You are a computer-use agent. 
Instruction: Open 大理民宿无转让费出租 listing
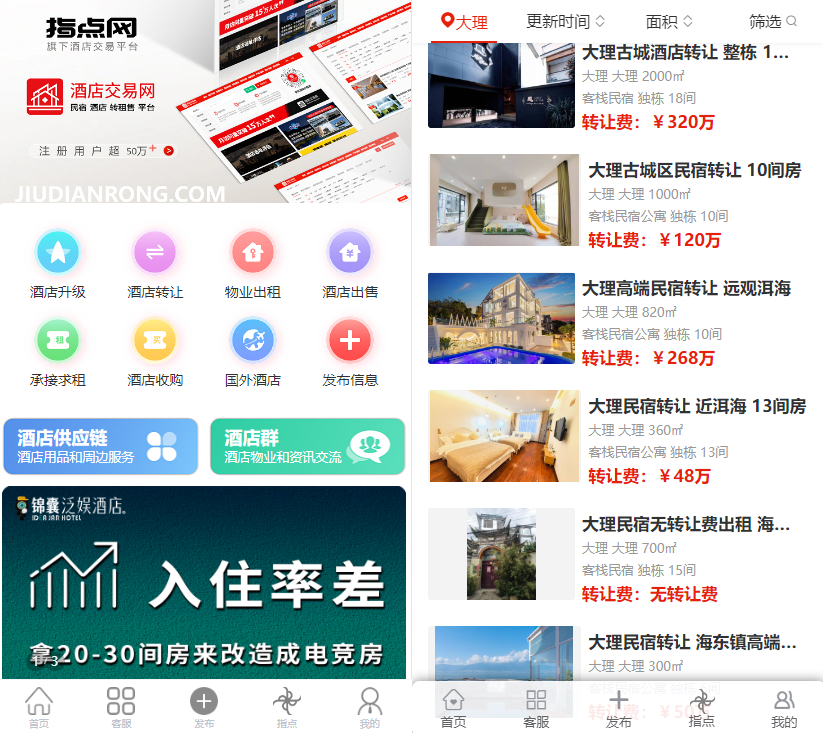[685, 524]
